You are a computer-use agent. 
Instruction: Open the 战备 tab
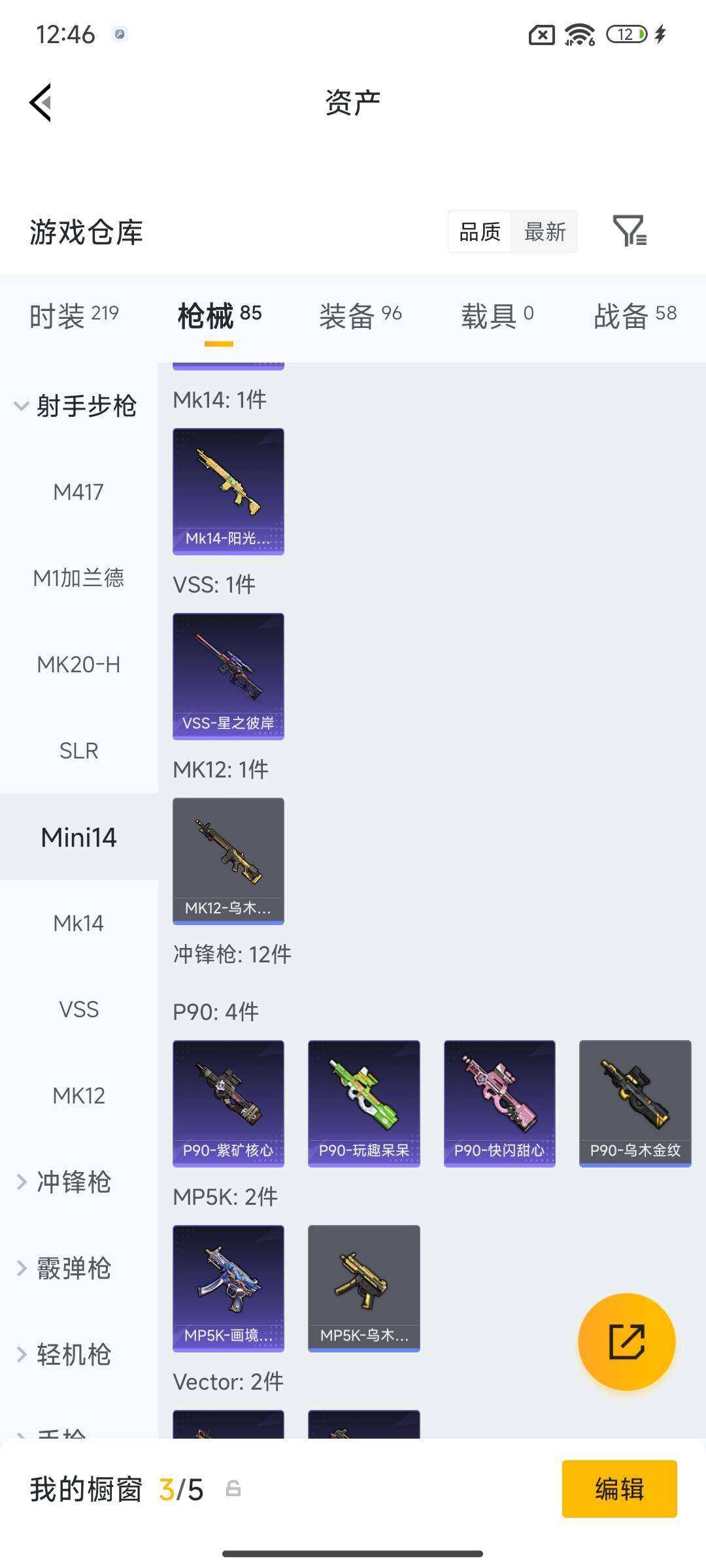tap(635, 316)
